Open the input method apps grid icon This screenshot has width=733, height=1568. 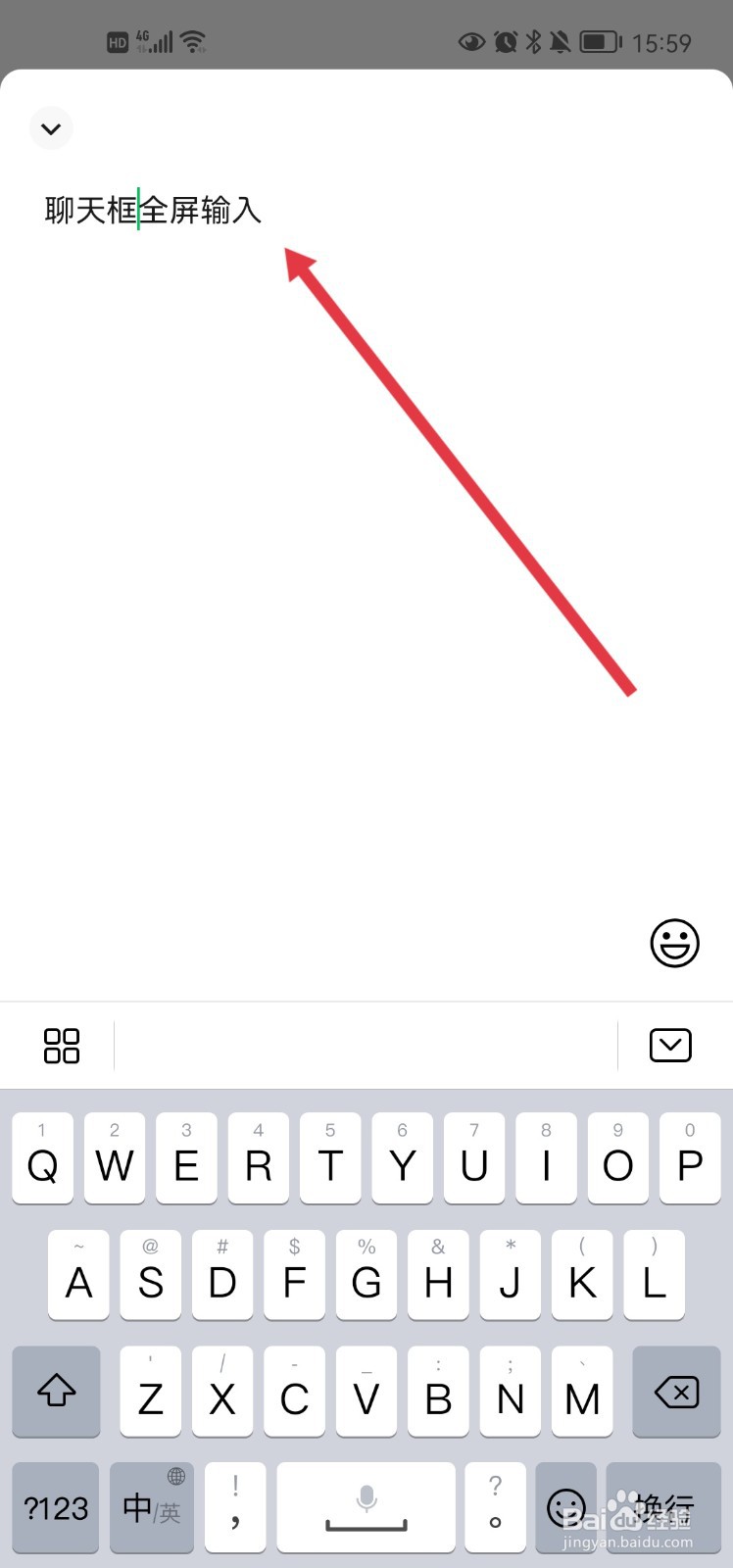coord(61,1045)
